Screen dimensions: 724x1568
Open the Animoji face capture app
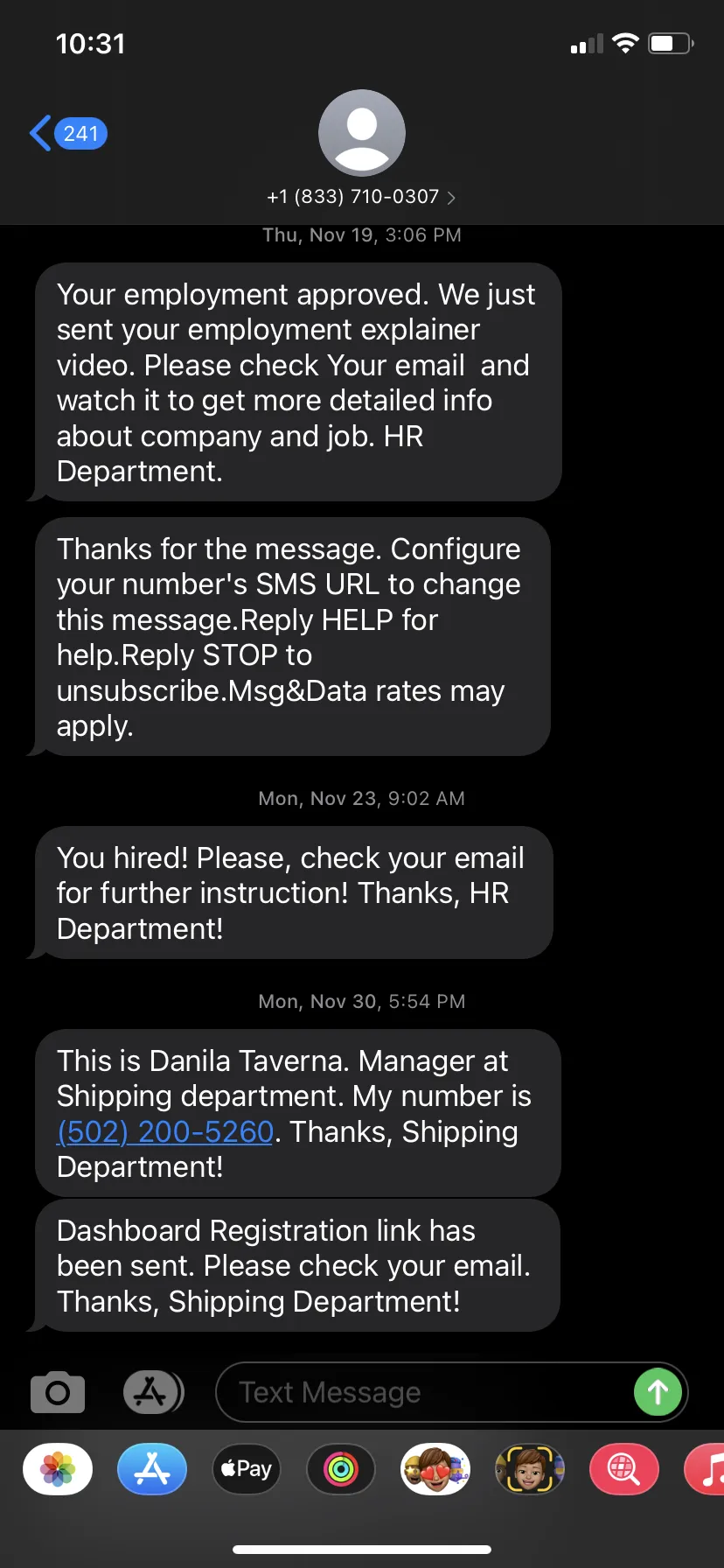pyautogui.click(x=530, y=1469)
